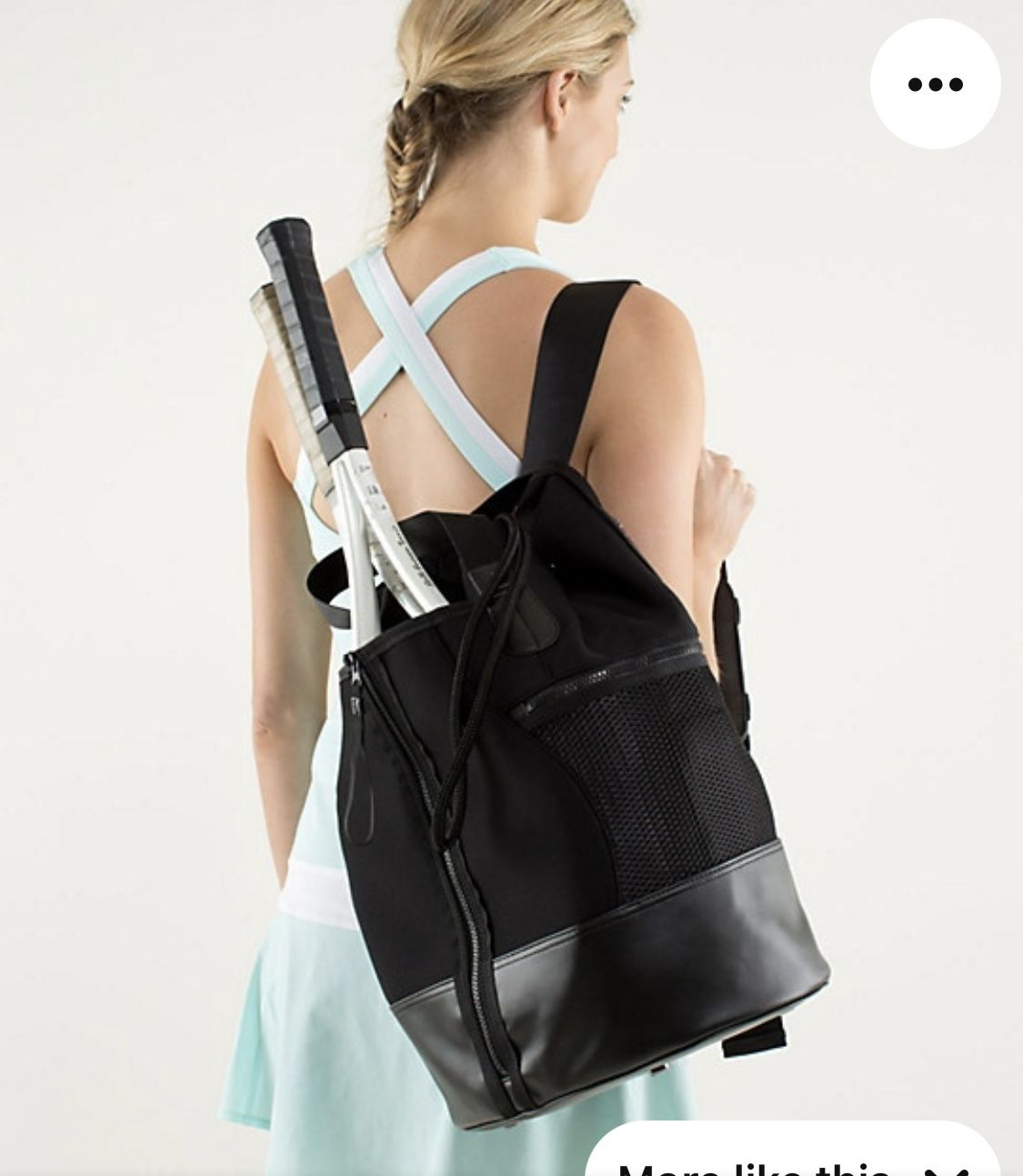Open the three-dot options menu
The width and height of the screenshot is (1023, 1176).
click(x=935, y=84)
